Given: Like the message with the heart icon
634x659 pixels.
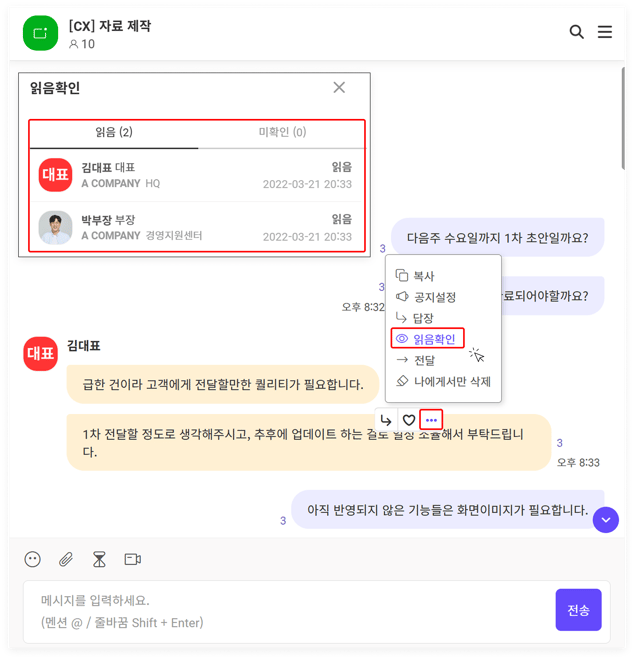Looking at the screenshot, I should 408,420.
